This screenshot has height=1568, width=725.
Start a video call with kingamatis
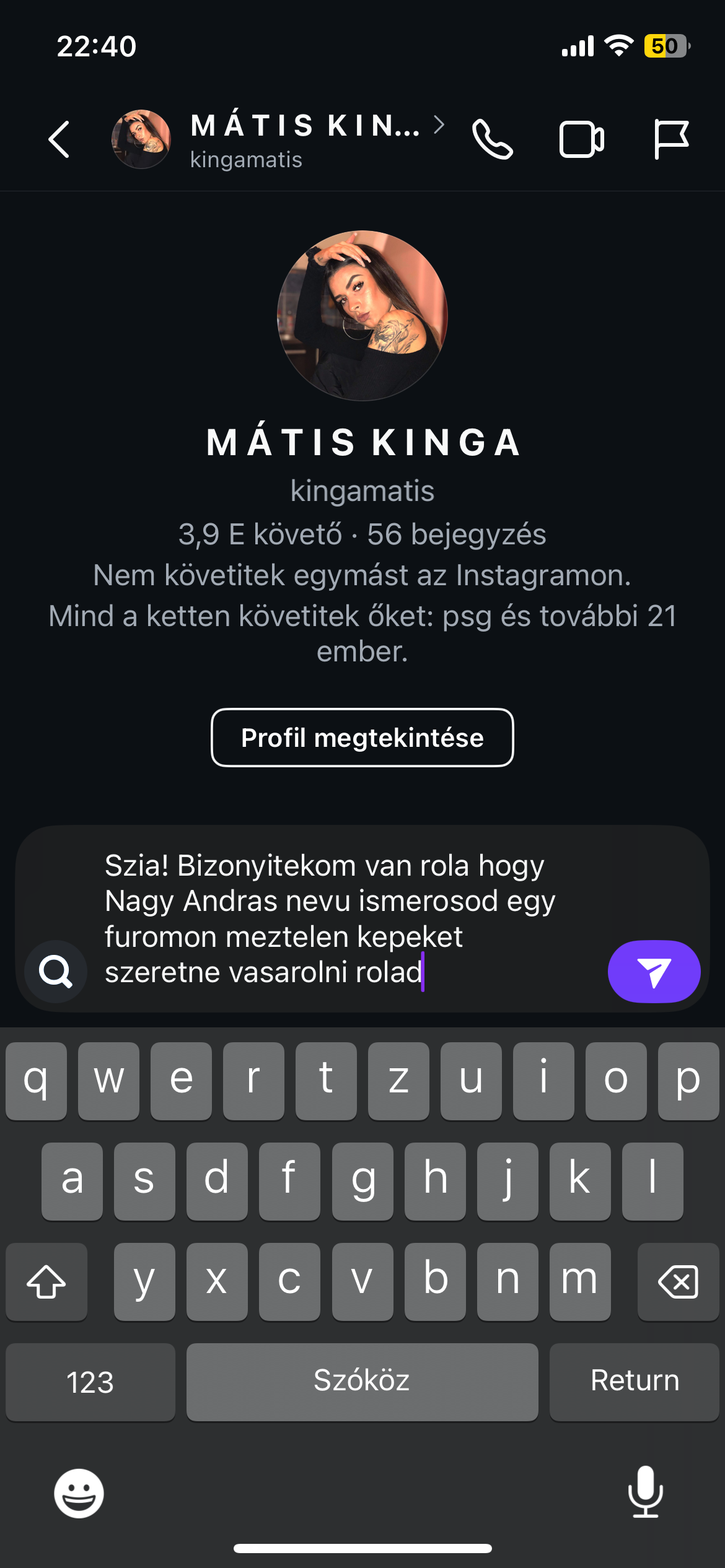(581, 139)
